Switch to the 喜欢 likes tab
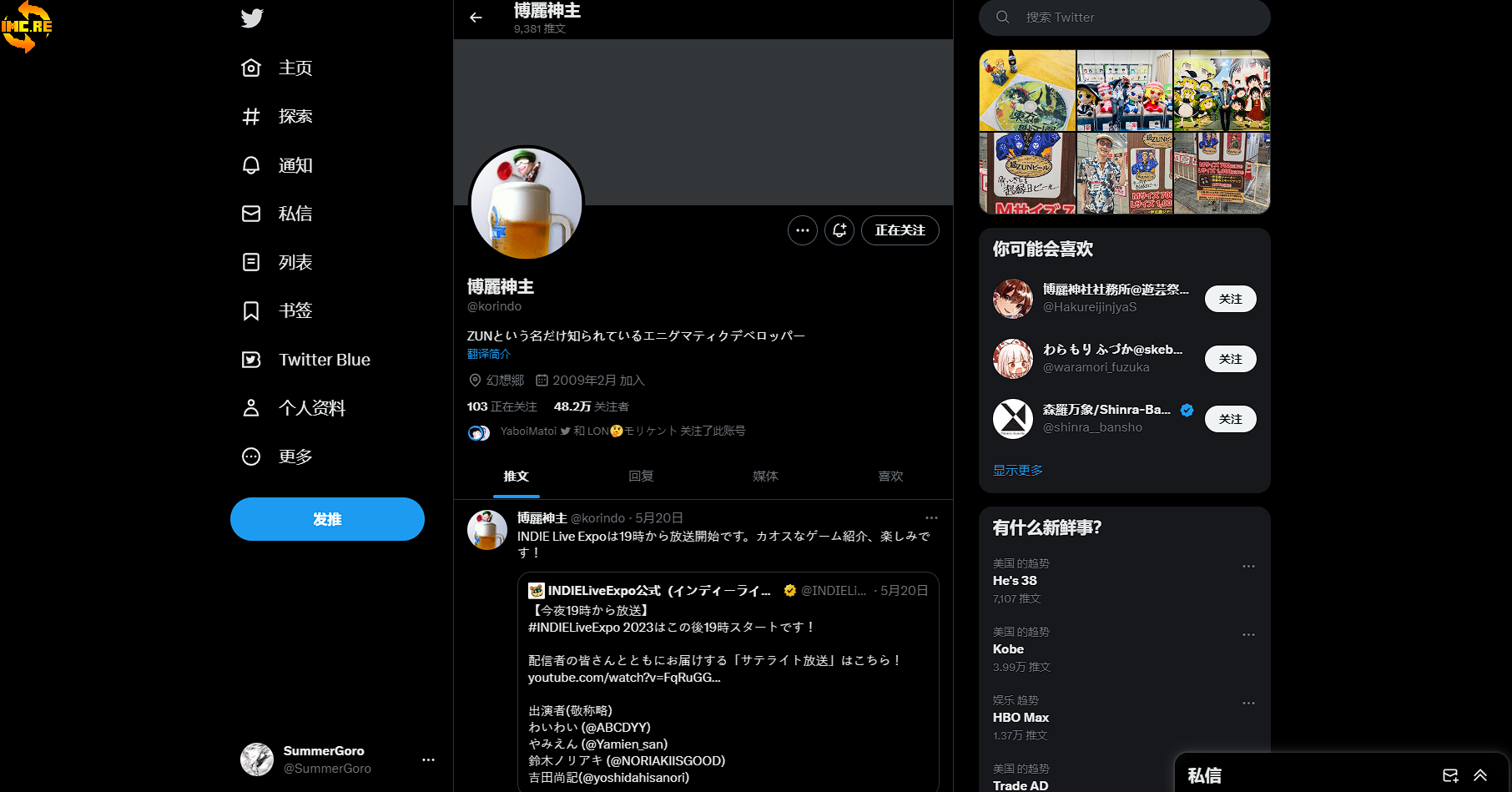This screenshot has height=792, width=1512. [x=890, y=477]
